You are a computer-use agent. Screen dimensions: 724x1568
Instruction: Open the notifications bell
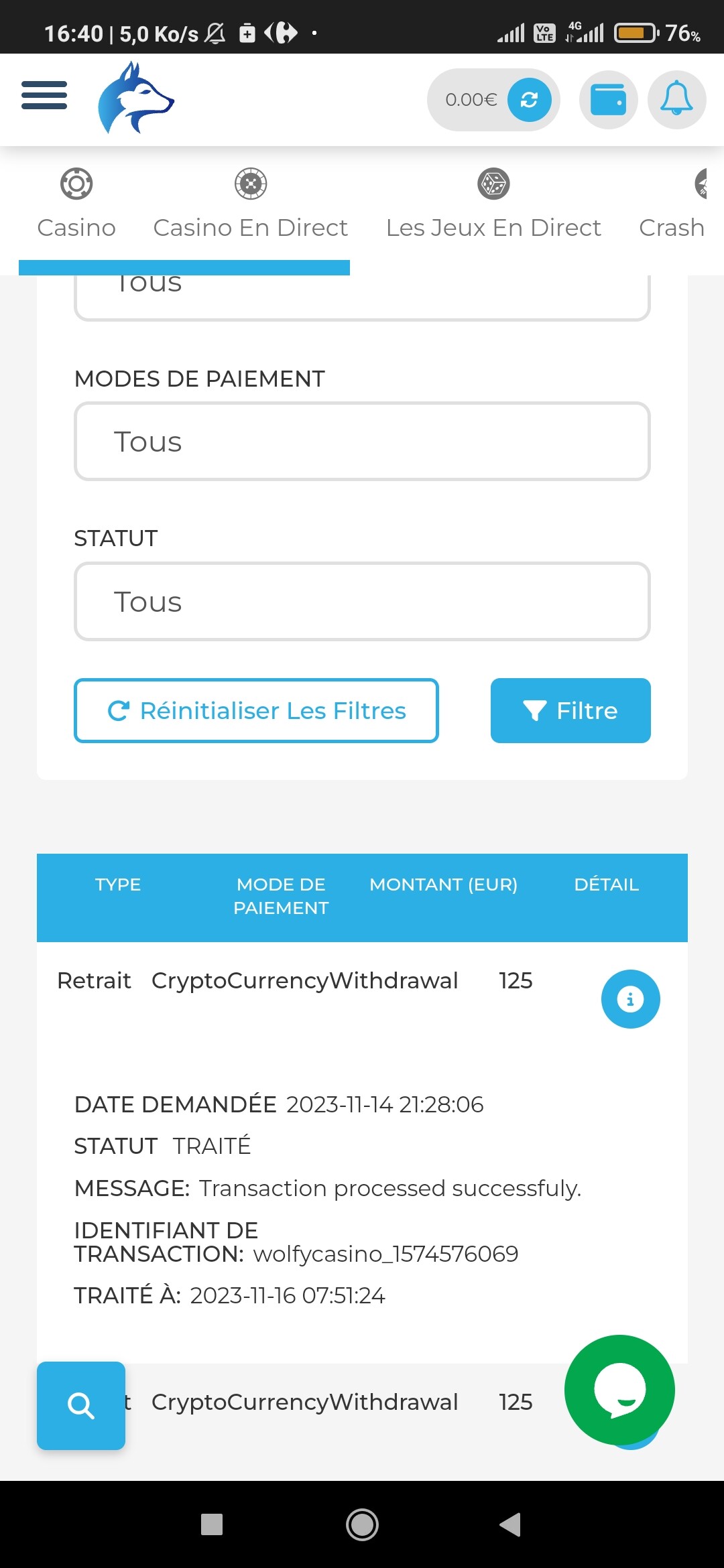[x=676, y=100]
